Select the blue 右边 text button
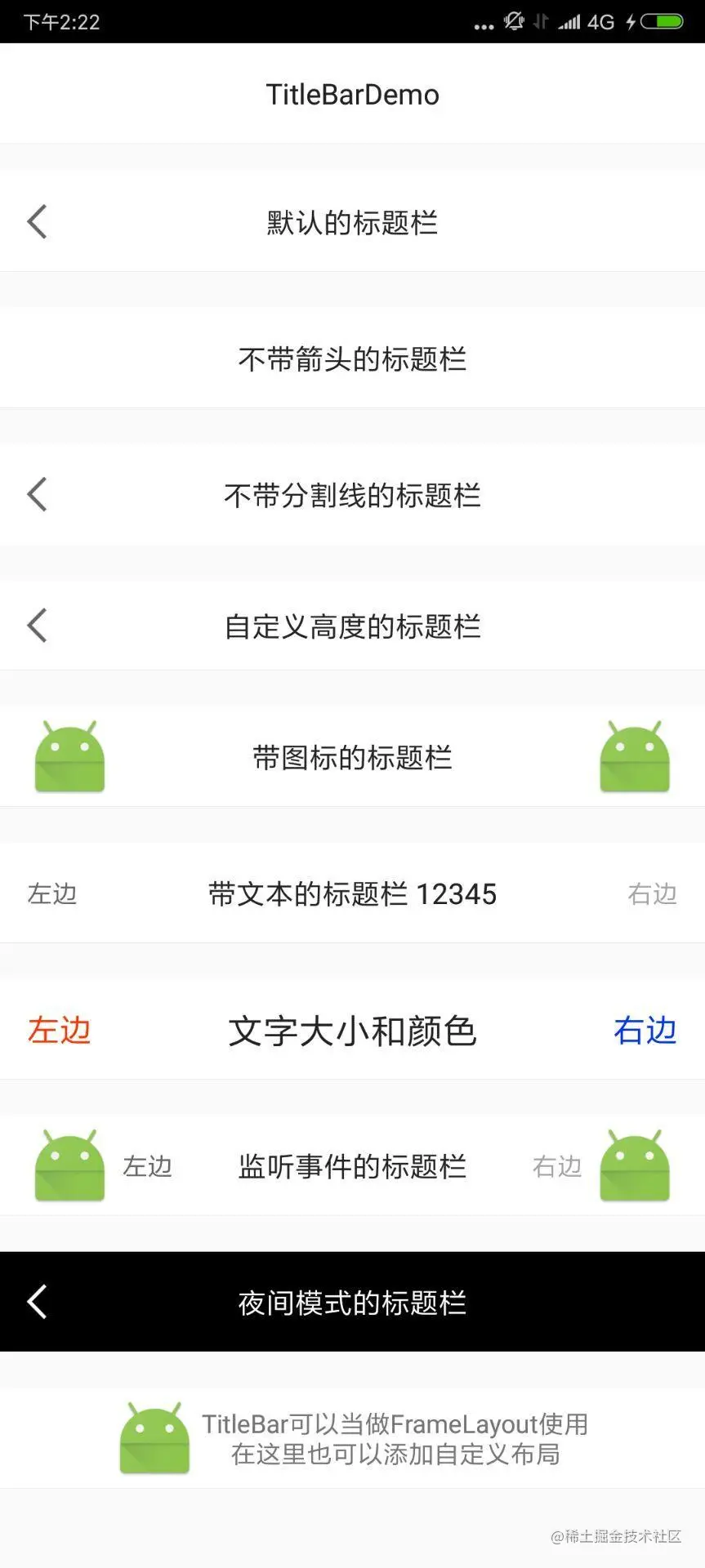Viewport: 705px width, 1568px height. (x=645, y=1031)
